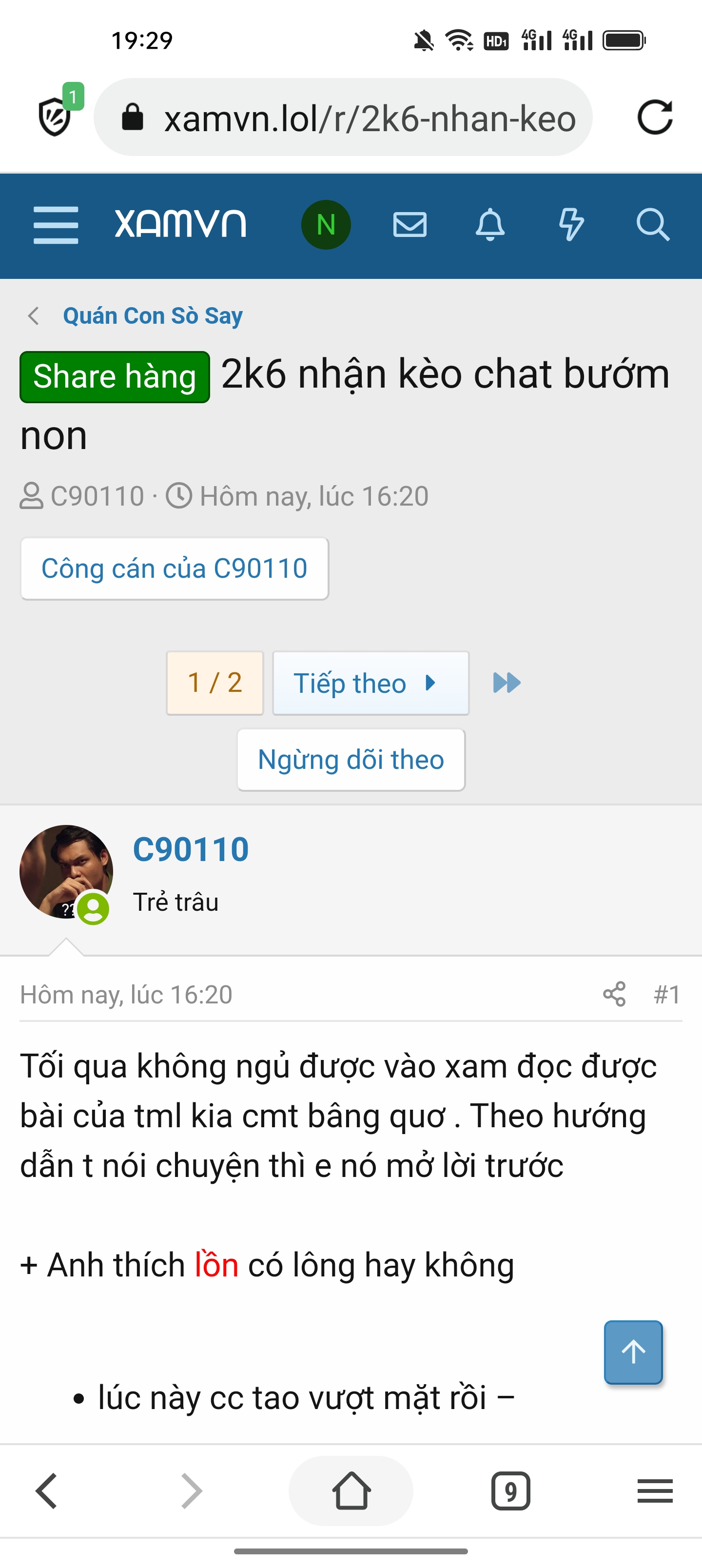Image resolution: width=702 pixels, height=1568 pixels.
Task: Tap the forum search magnifier
Action: click(653, 225)
